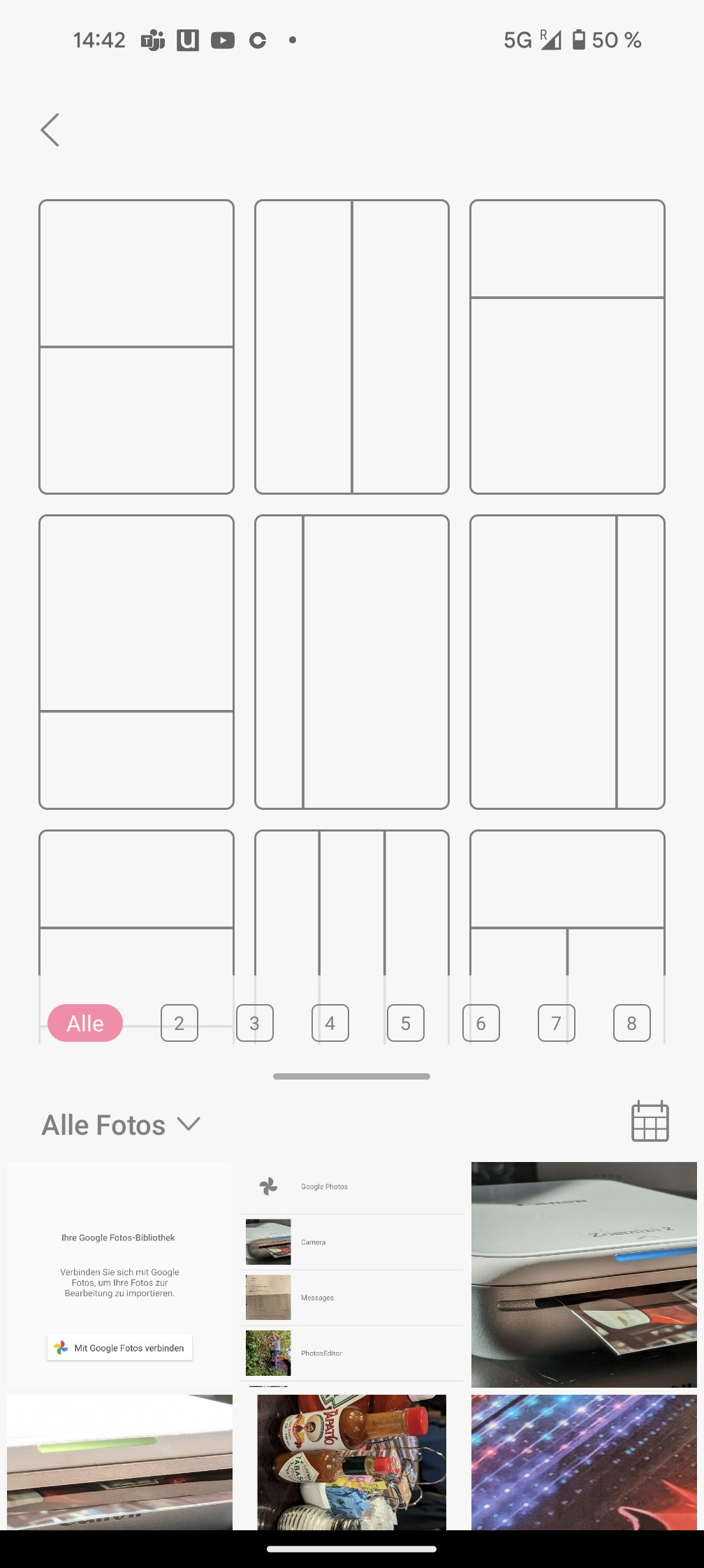Select the printer photo with the green light
This screenshot has height=1568, width=704.
click(x=120, y=1462)
